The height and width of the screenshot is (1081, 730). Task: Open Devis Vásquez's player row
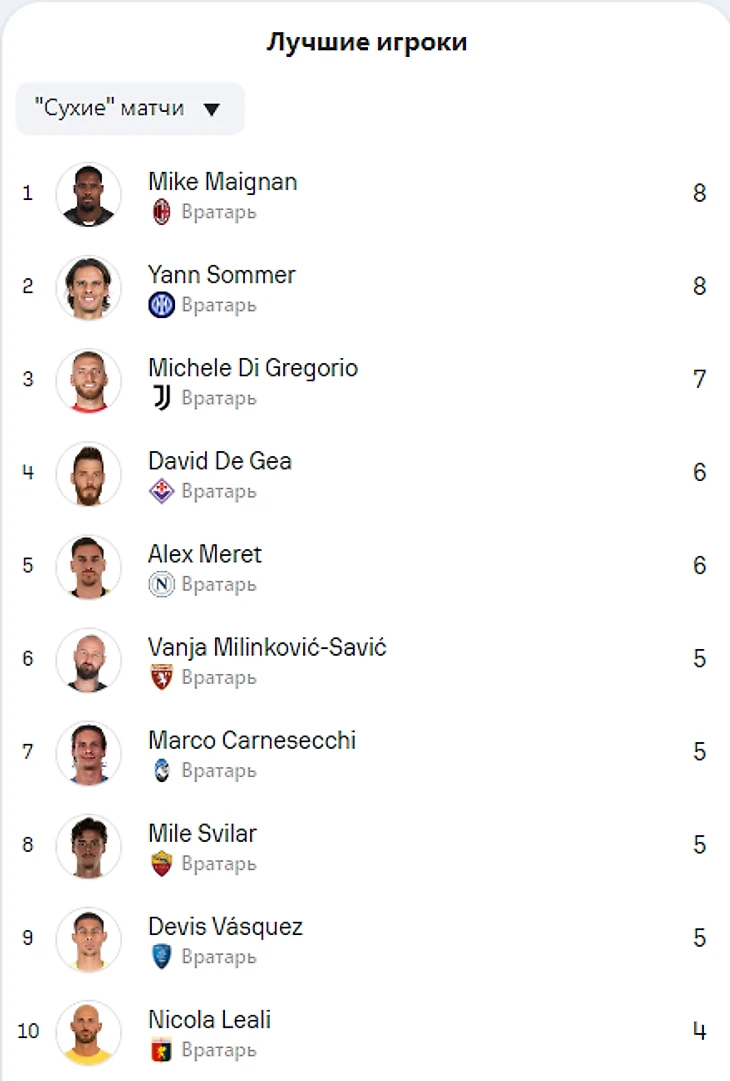pos(225,927)
